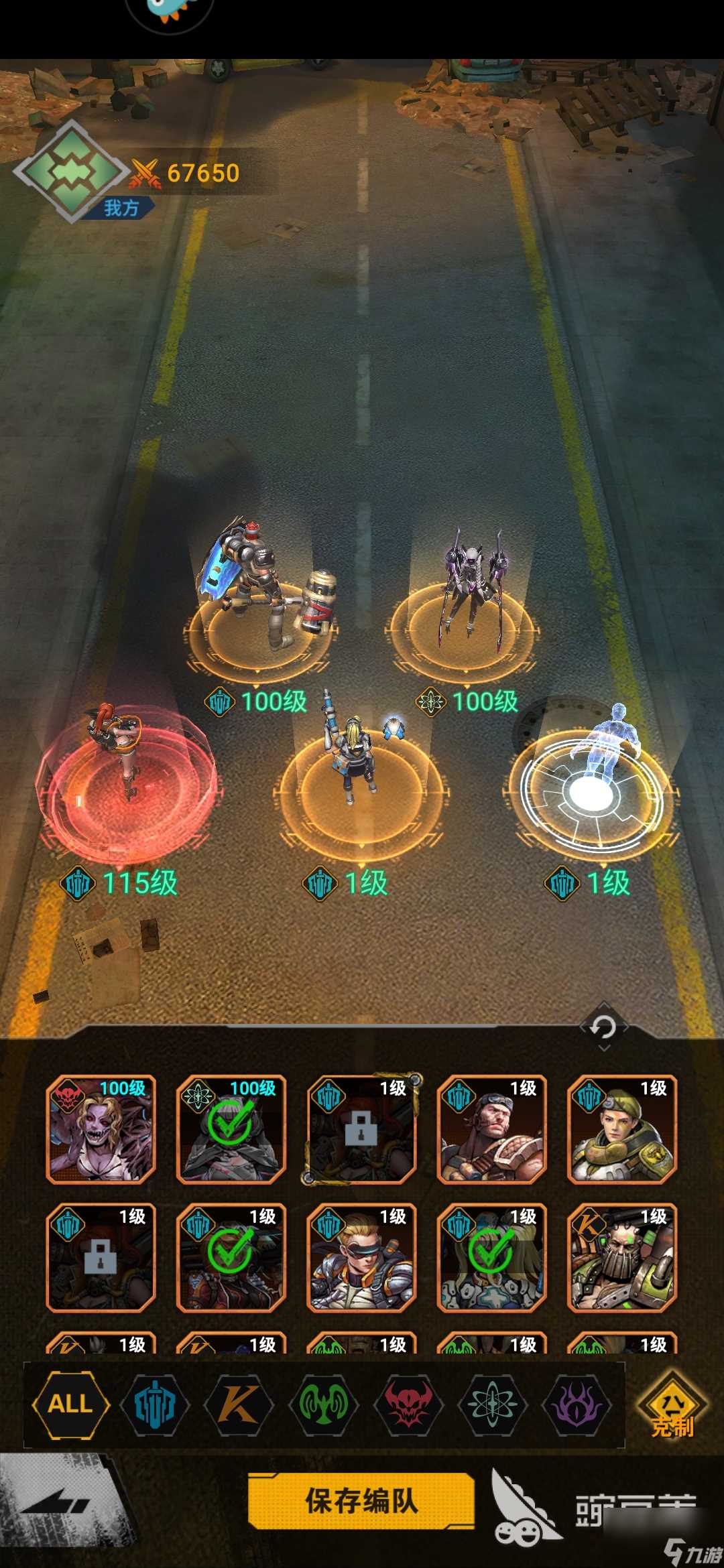This screenshot has height=1568, width=724.
Task: Filter heroes by the purple flame faction
Action: 577,1404
